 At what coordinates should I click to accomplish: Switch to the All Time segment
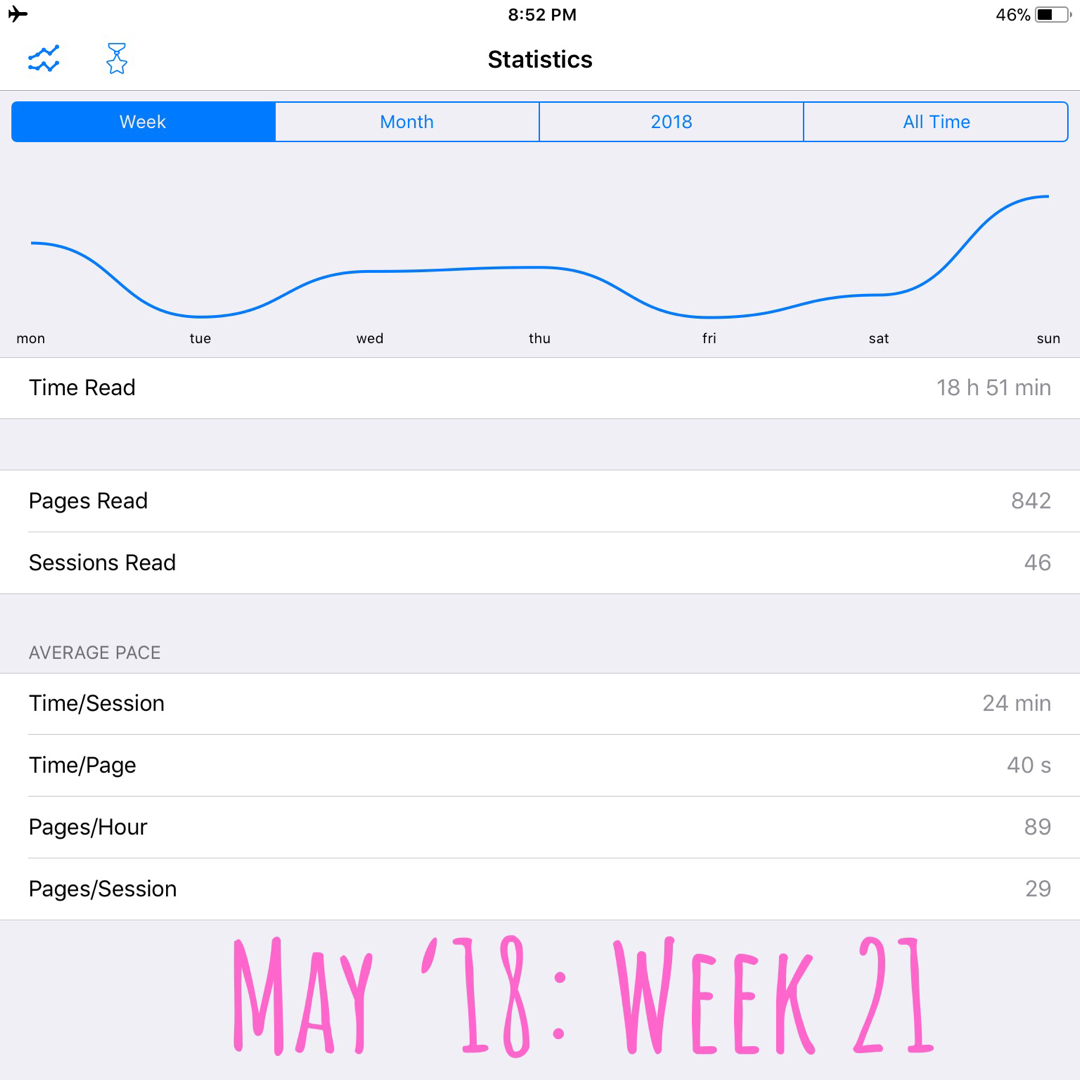[936, 122]
